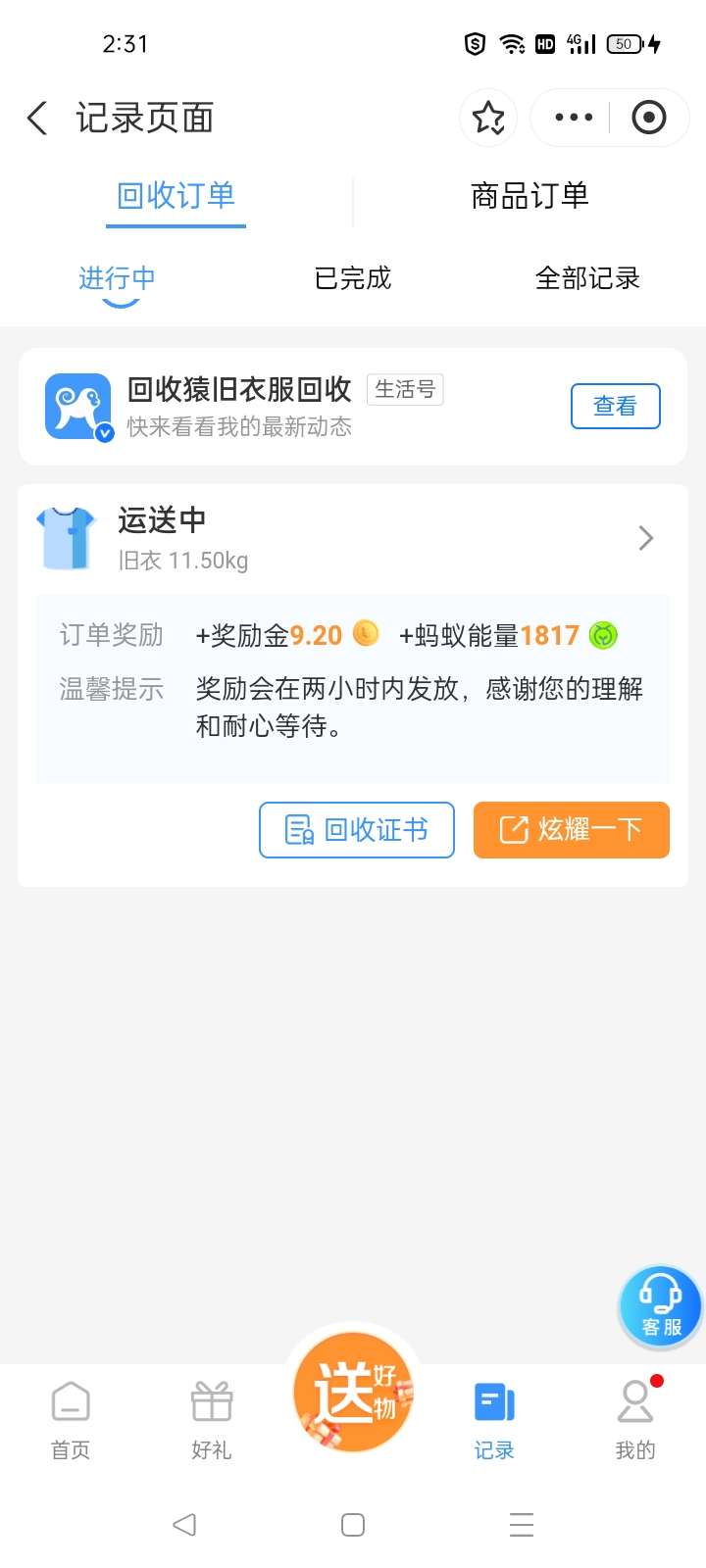Image resolution: width=706 pixels, height=1568 pixels.
Task: Select the 进行中 filter
Action: point(118,278)
